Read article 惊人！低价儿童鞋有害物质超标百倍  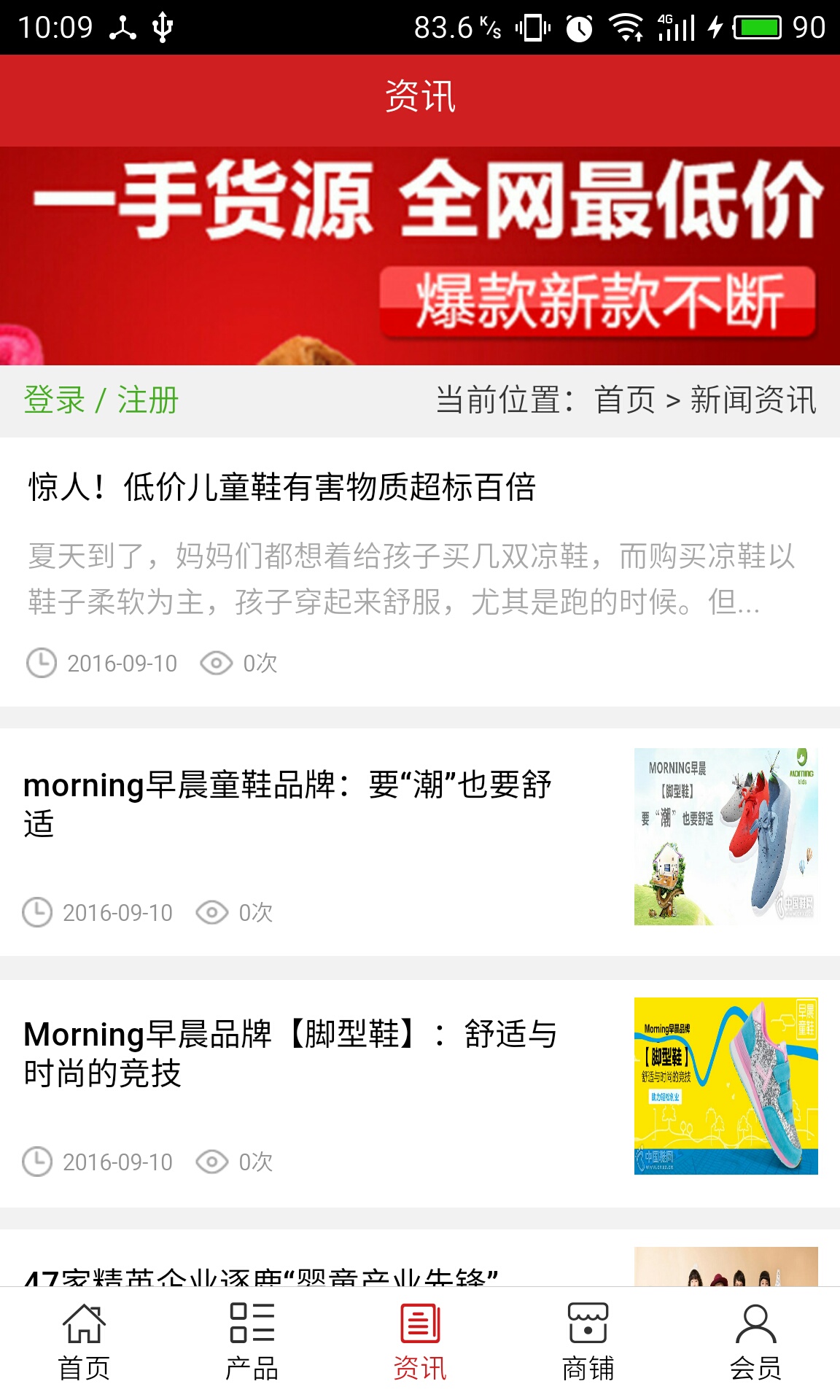tap(281, 487)
